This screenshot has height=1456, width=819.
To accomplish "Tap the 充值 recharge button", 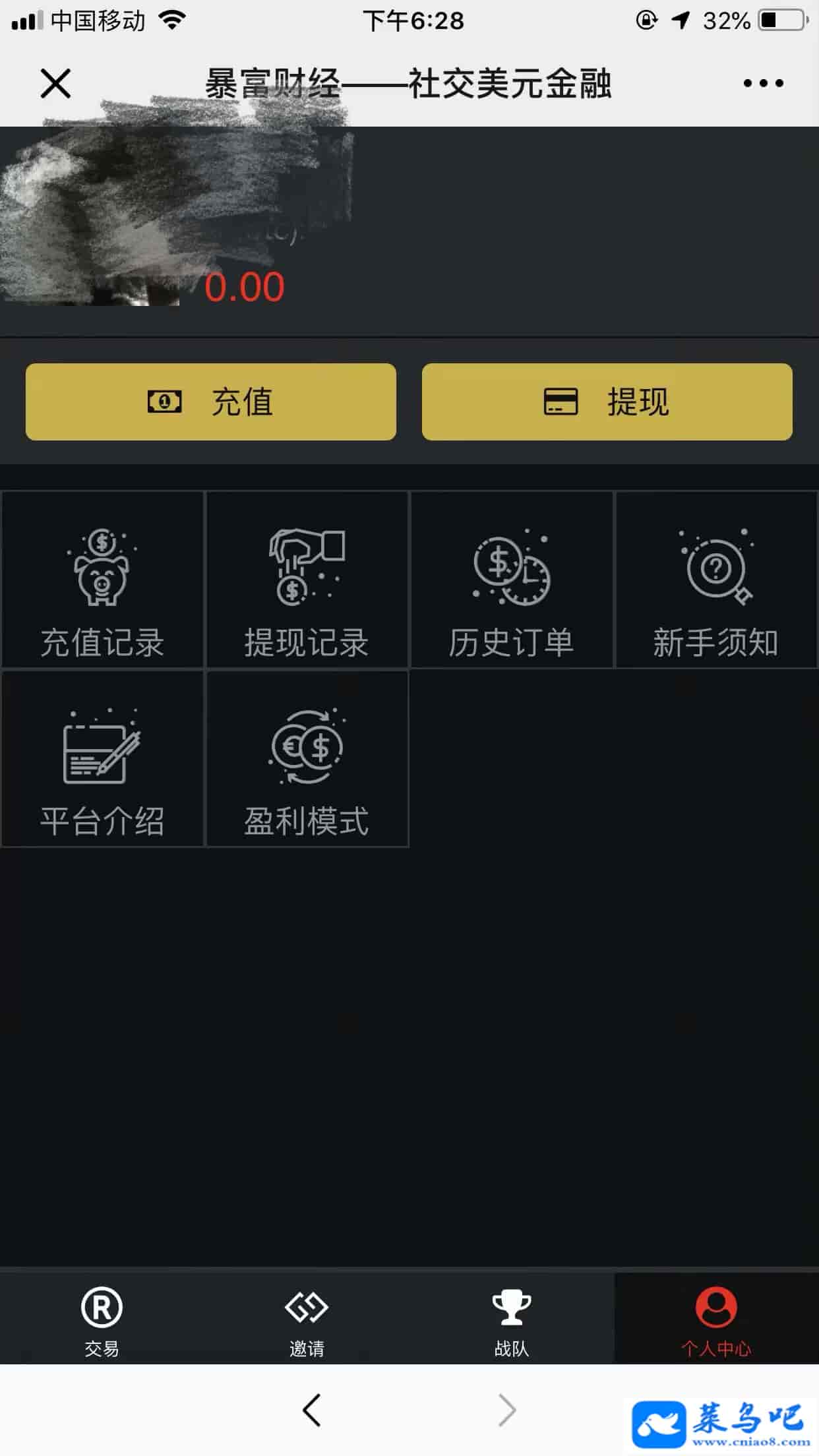I will click(211, 402).
